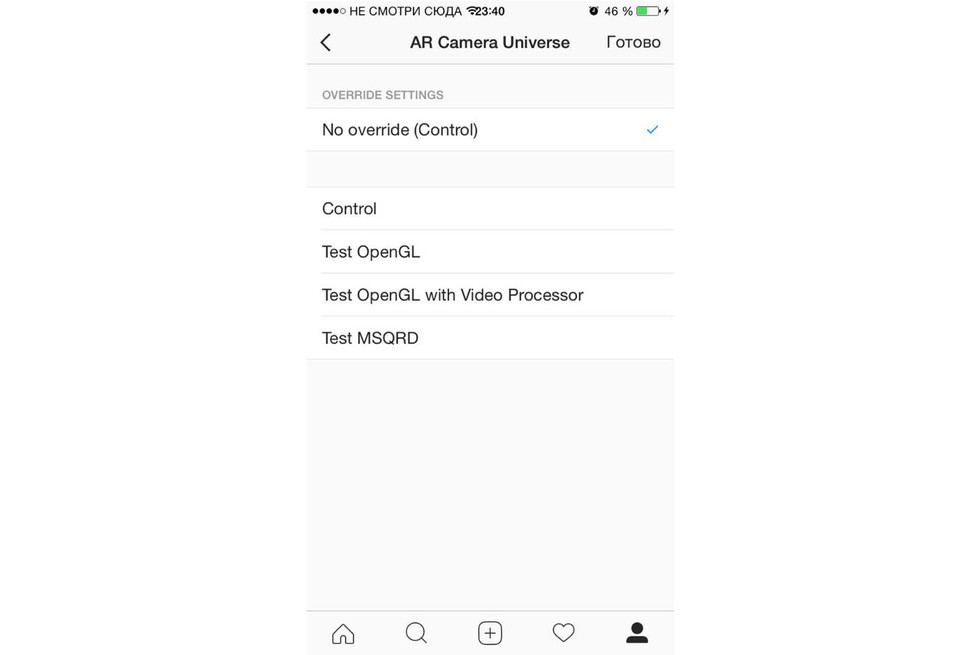The image size is (980, 655).
Task: Choose the Control override setting
Action: click(x=490, y=209)
